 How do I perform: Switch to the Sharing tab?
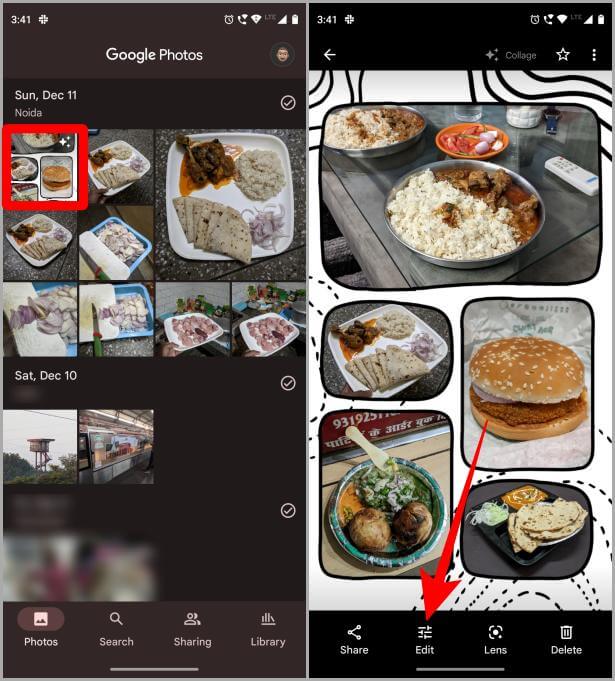pyautogui.click(x=192, y=629)
